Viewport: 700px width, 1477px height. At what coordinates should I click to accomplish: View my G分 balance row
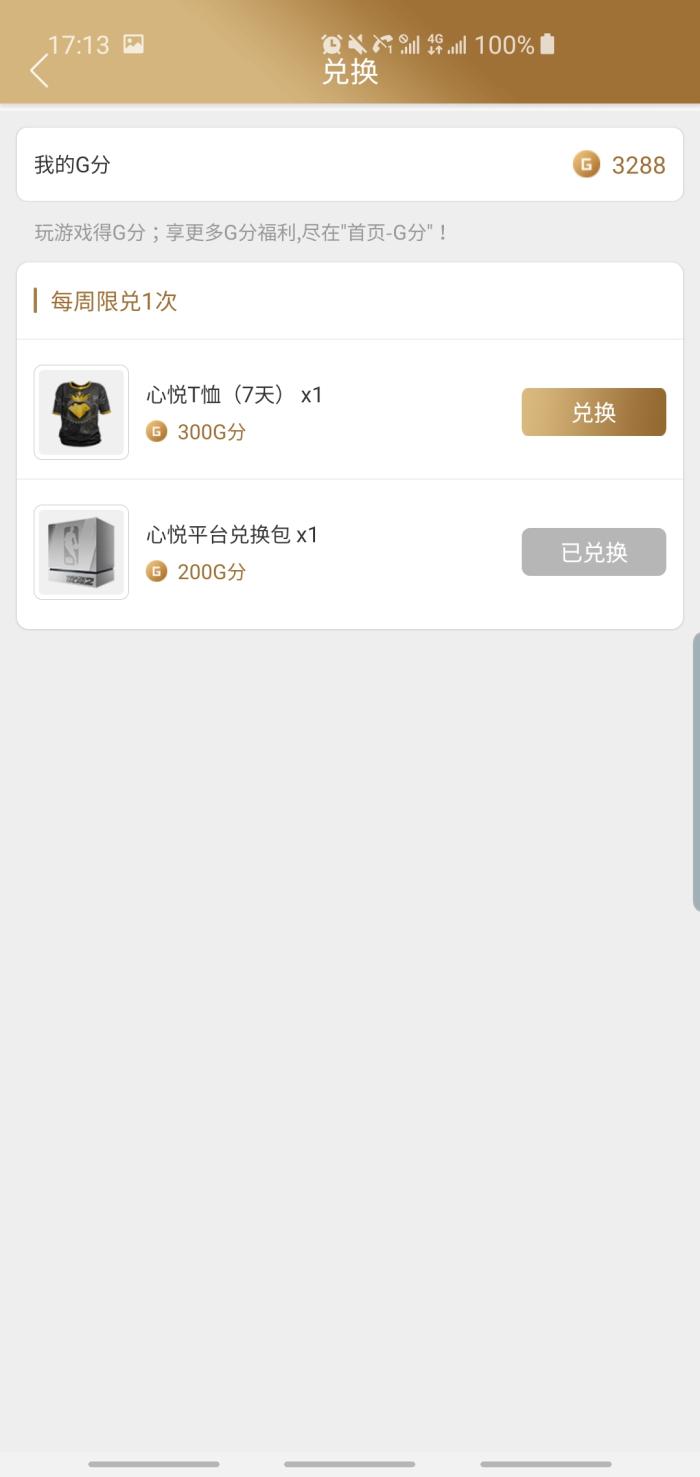tap(349, 165)
